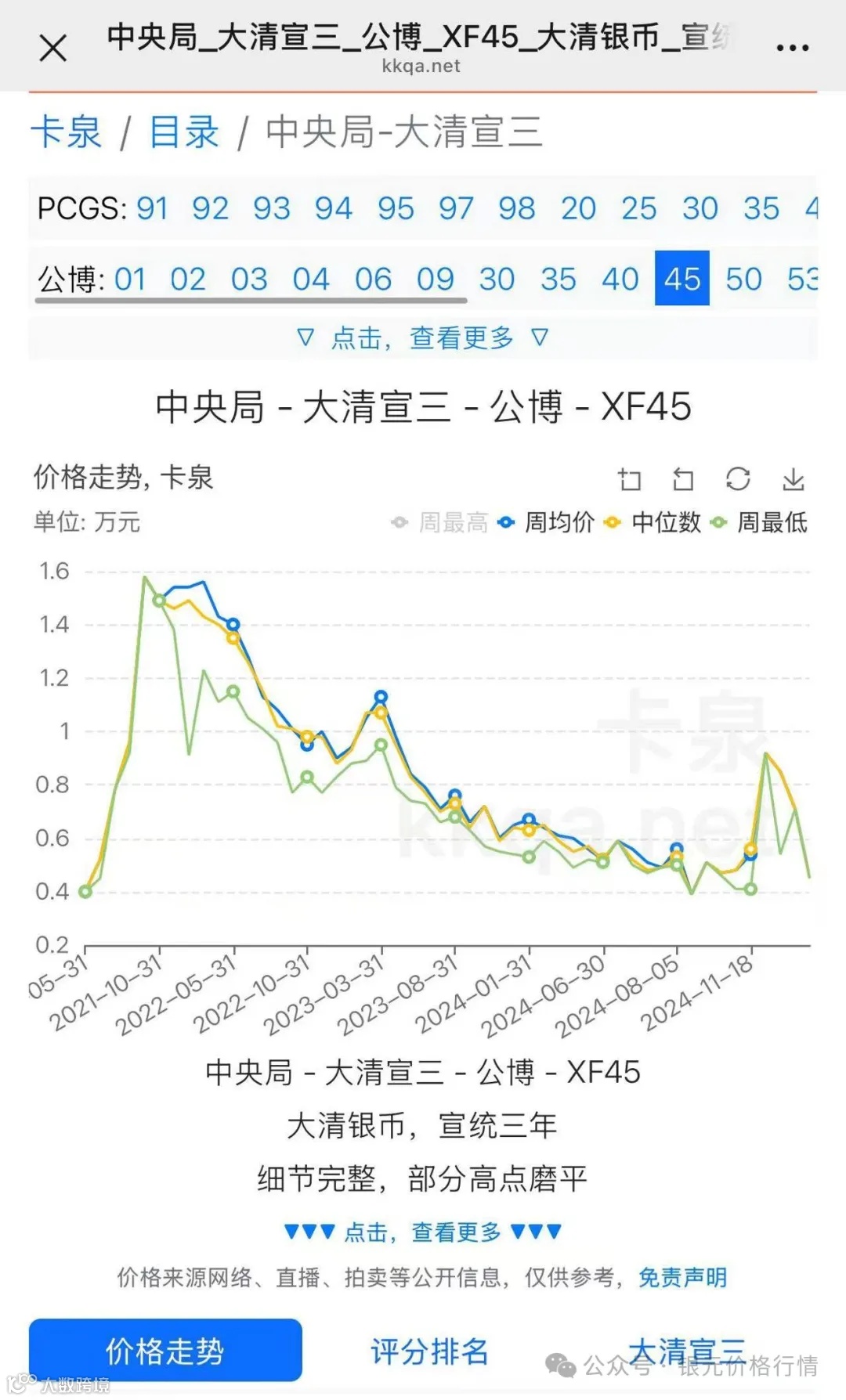
Task: Select 公博 grade 50
Action: pos(743,280)
